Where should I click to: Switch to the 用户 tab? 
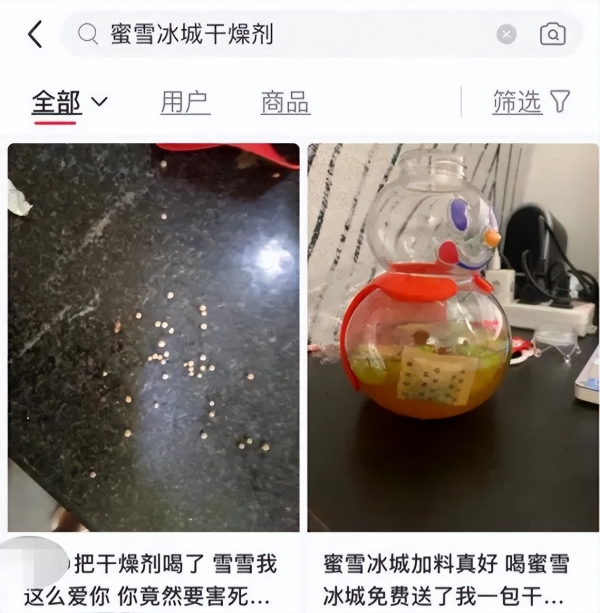(x=185, y=102)
